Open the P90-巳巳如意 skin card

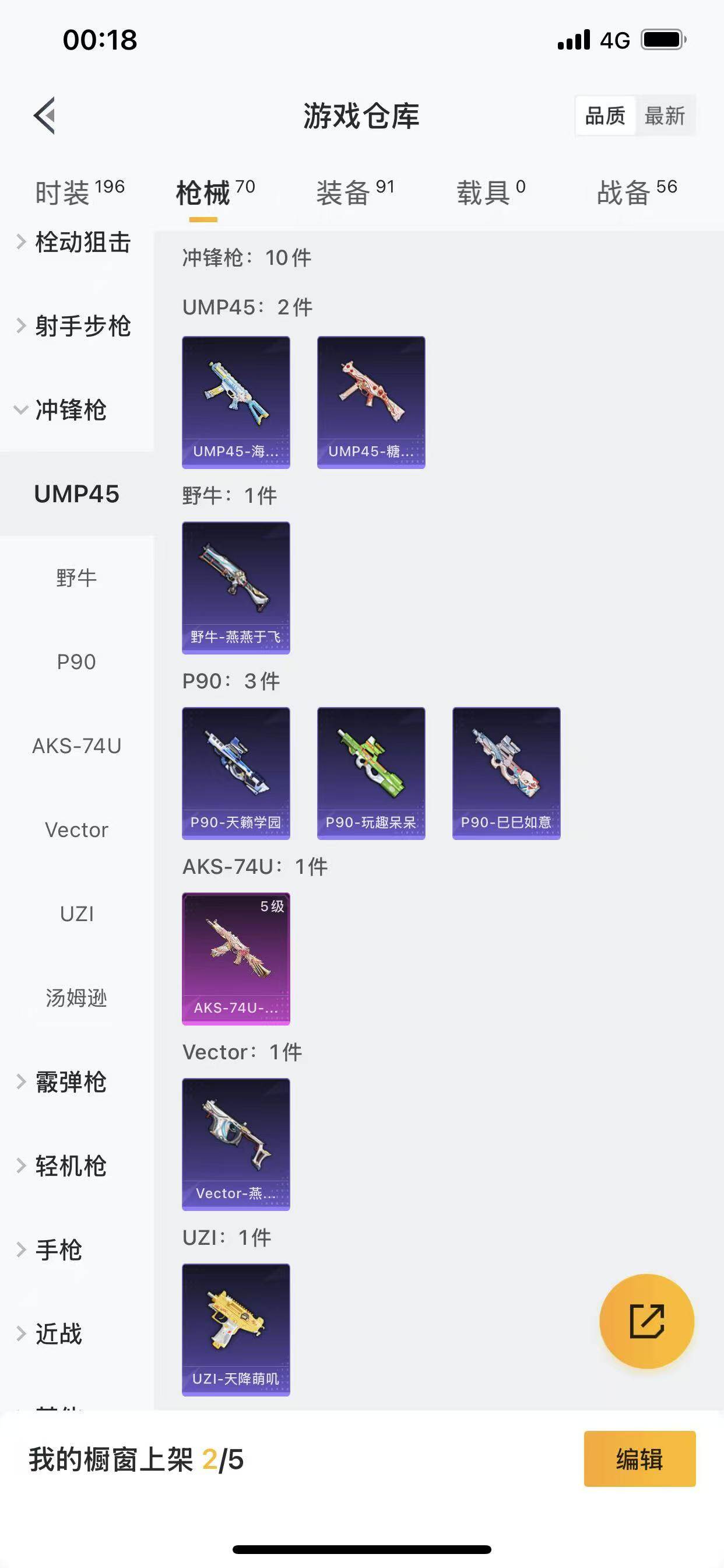coord(506,773)
